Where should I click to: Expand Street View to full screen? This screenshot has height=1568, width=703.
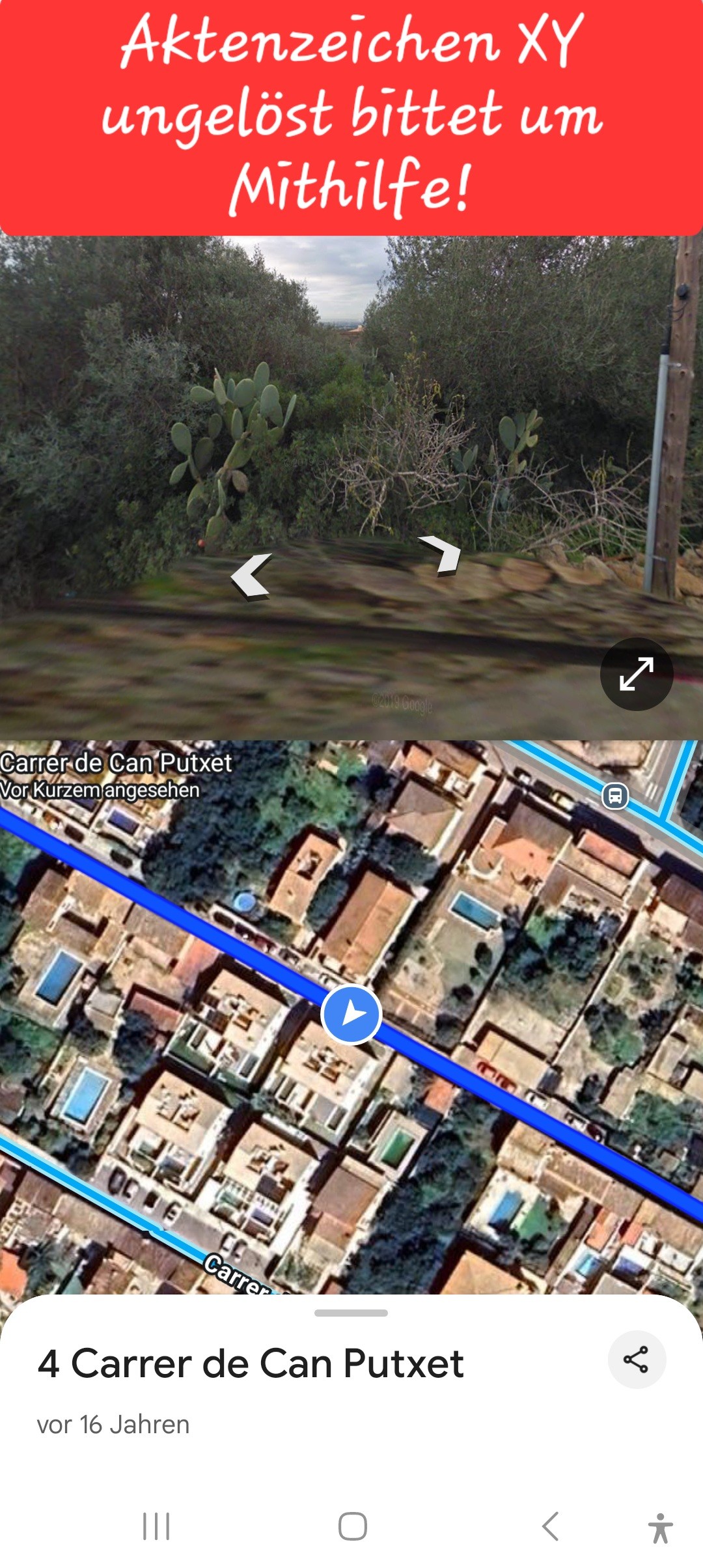coord(636,674)
